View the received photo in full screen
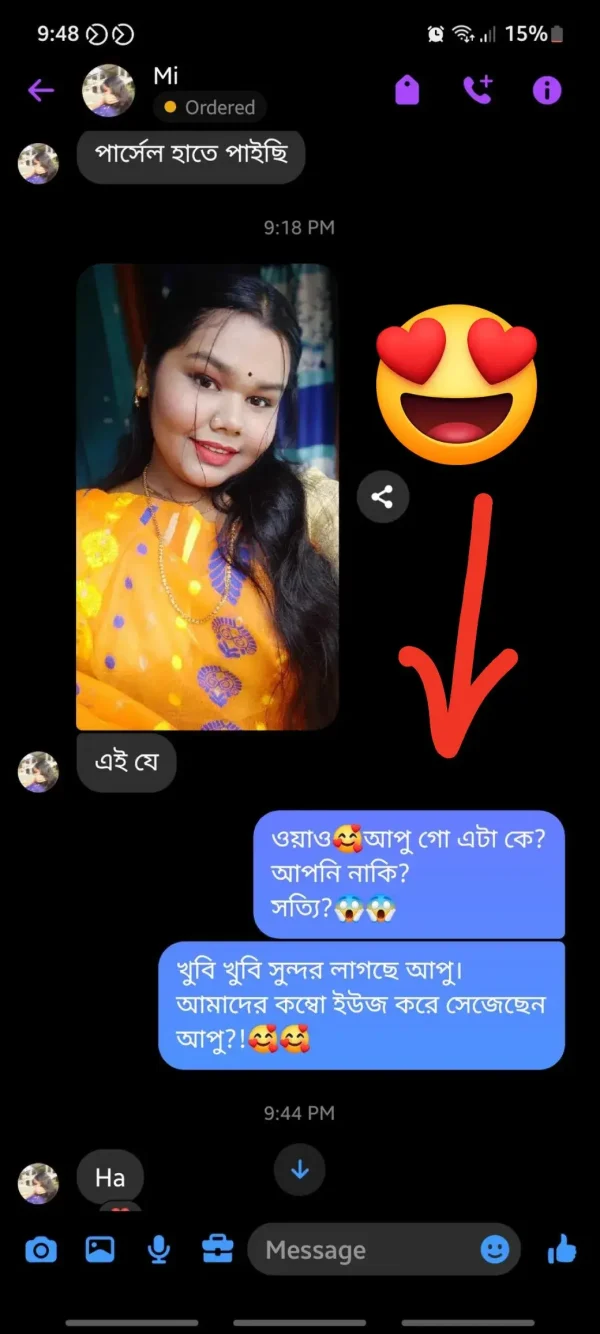The width and height of the screenshot is (600, 1334). [x=207, y=496]
